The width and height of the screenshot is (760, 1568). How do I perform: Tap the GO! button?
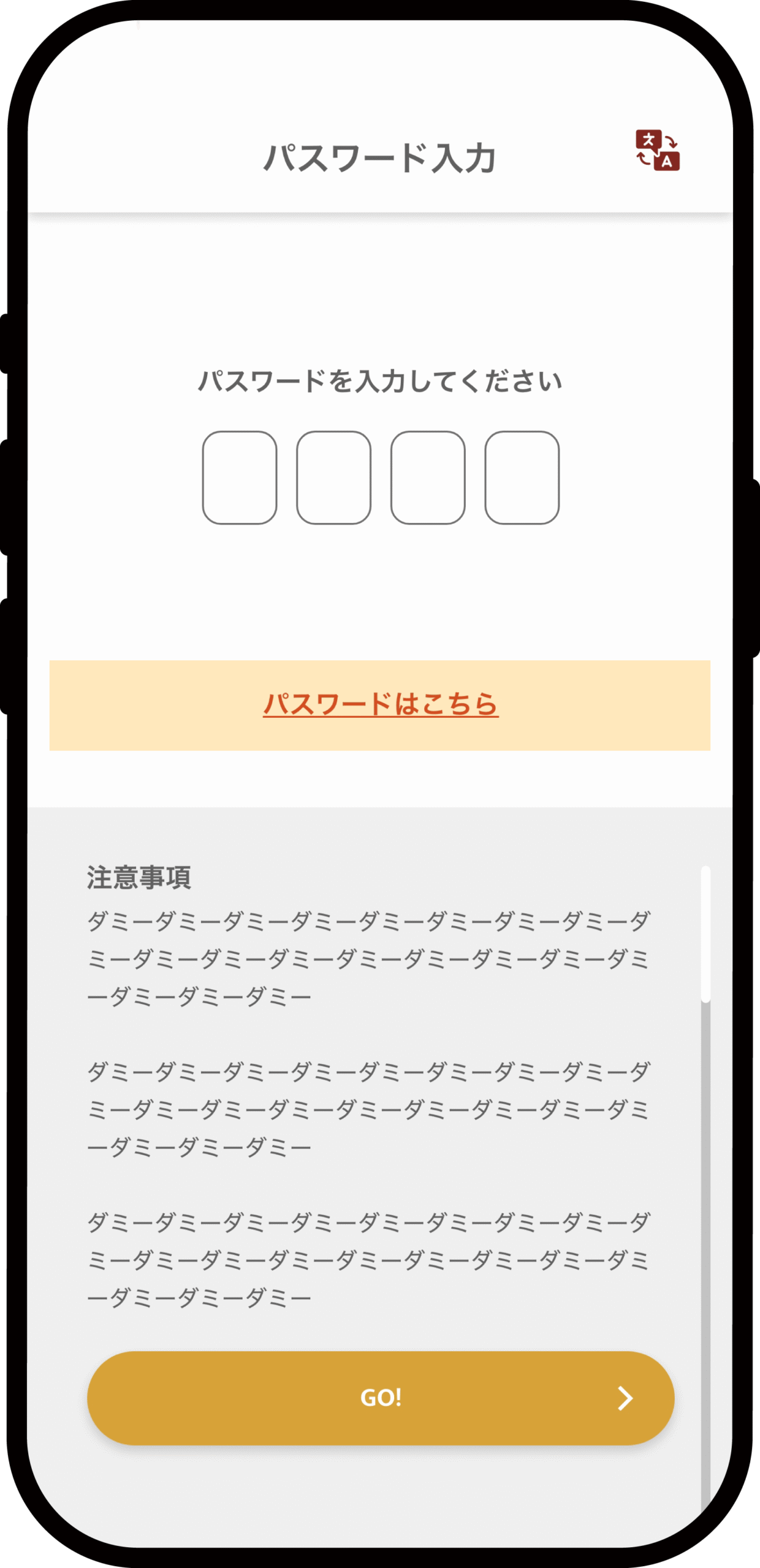pyautogui.click(x=381, y=1398)
